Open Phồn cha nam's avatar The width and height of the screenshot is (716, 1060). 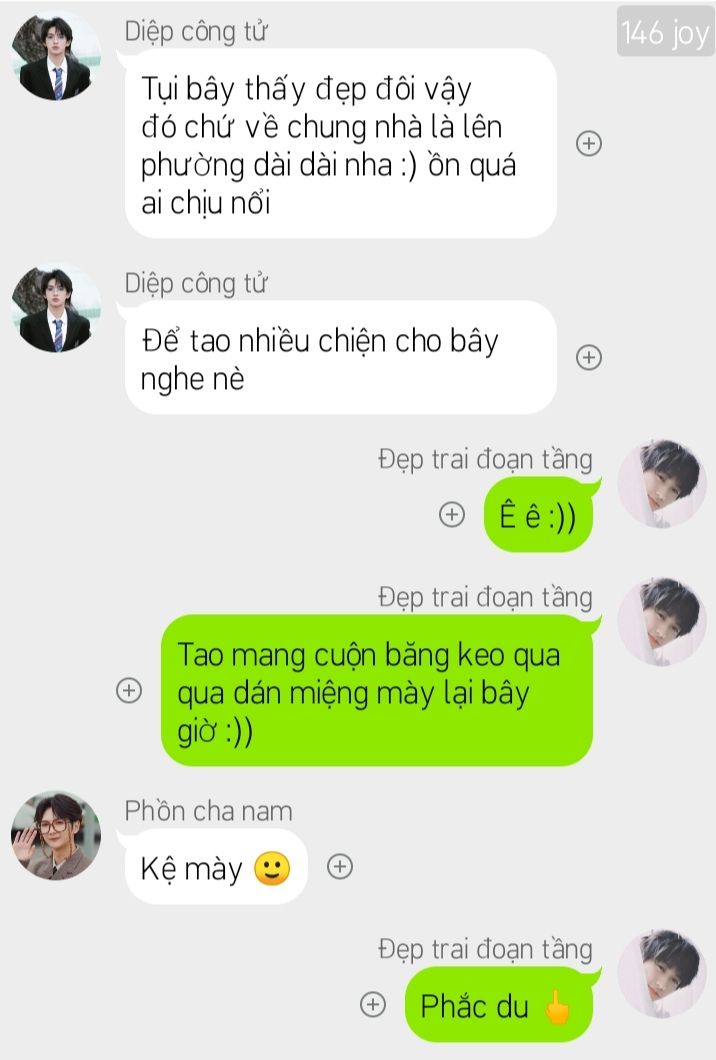(x=56, y=836)
